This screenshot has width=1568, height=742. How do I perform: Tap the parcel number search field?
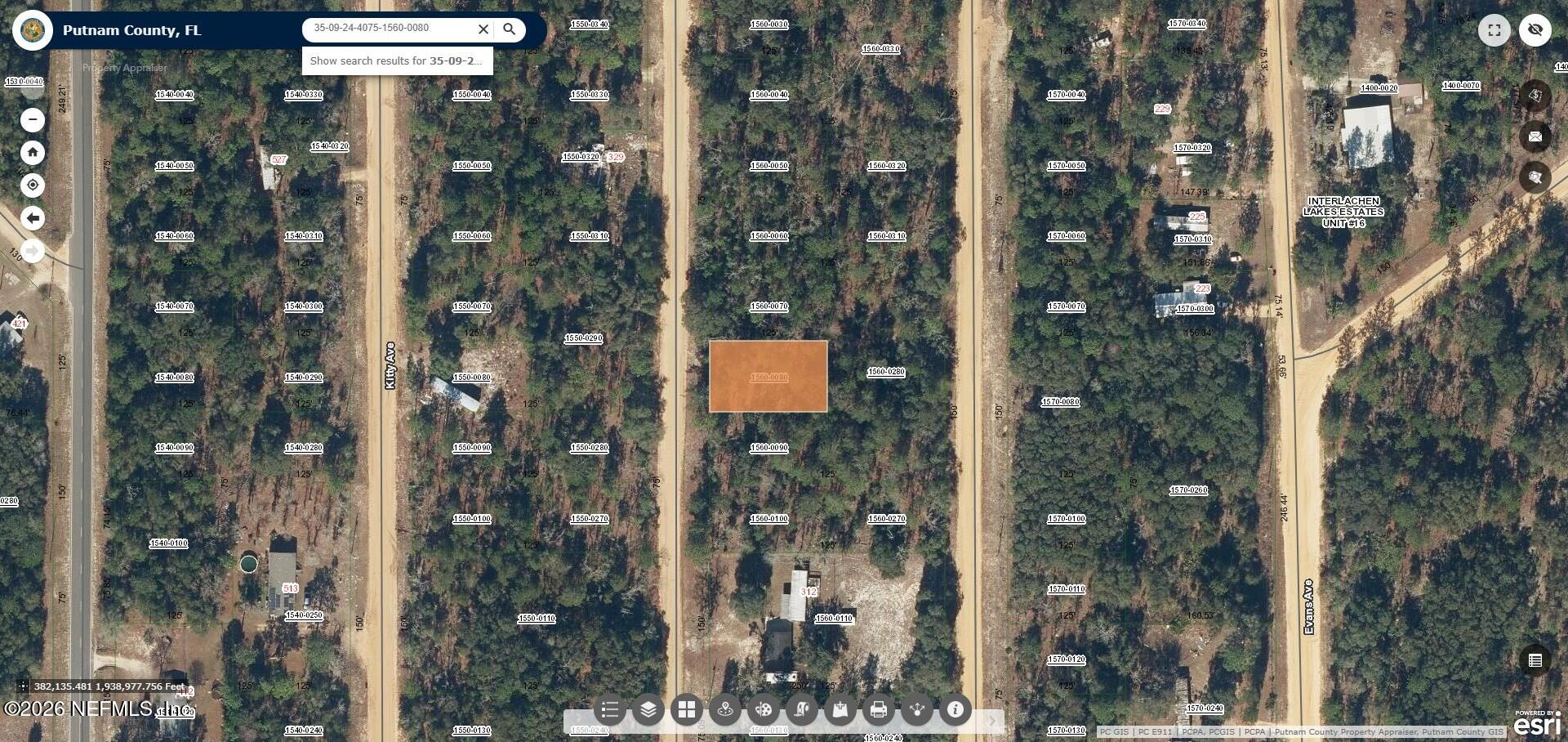pyautogui.click(x=389, y=29)
